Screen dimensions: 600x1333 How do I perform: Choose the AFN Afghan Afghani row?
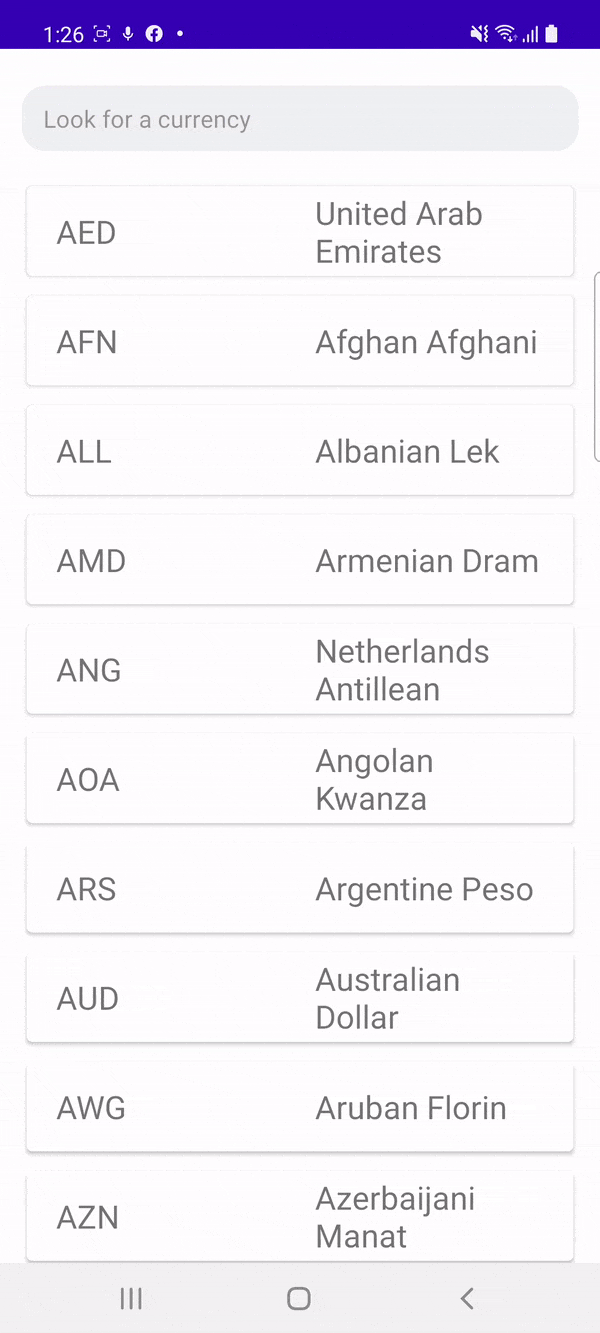pyautogui.click(x=300, y=341)
